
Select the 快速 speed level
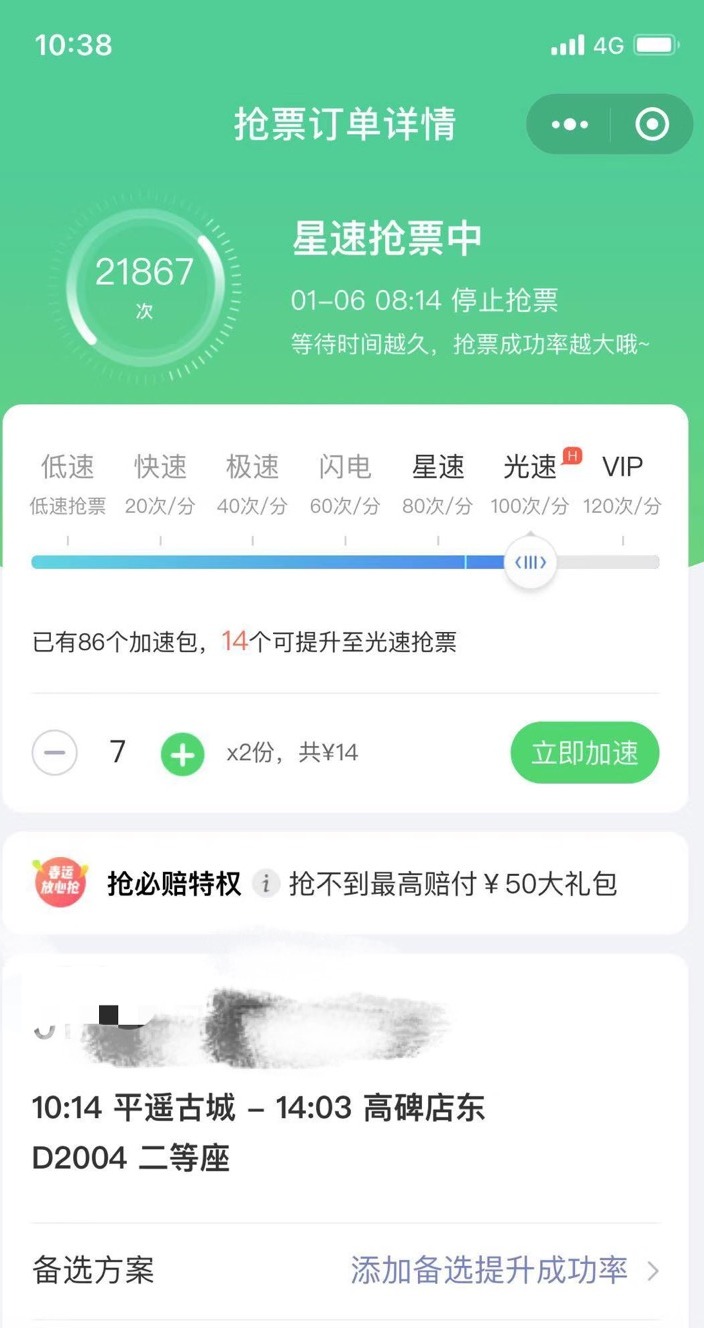coord(160,467)
